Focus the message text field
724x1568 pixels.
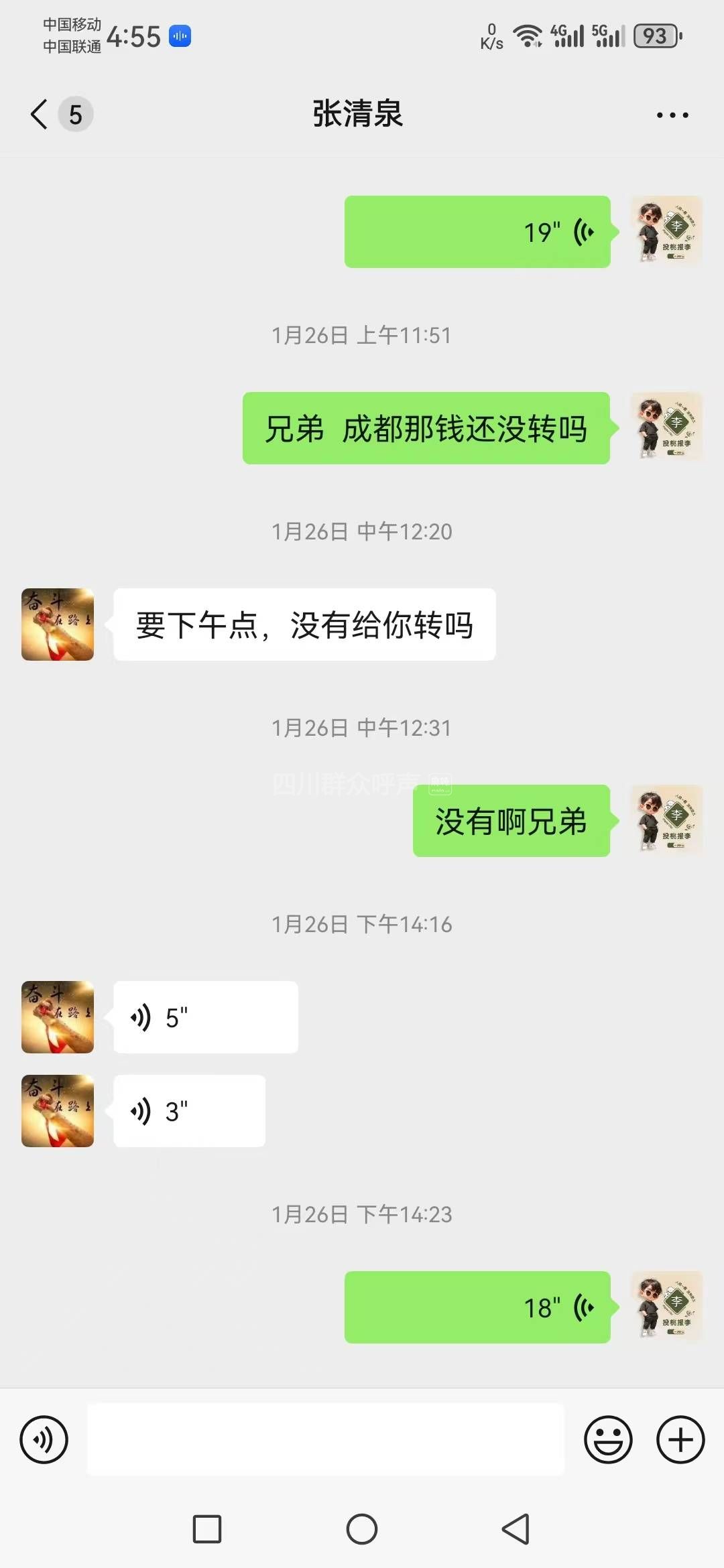pos(326,1439)
